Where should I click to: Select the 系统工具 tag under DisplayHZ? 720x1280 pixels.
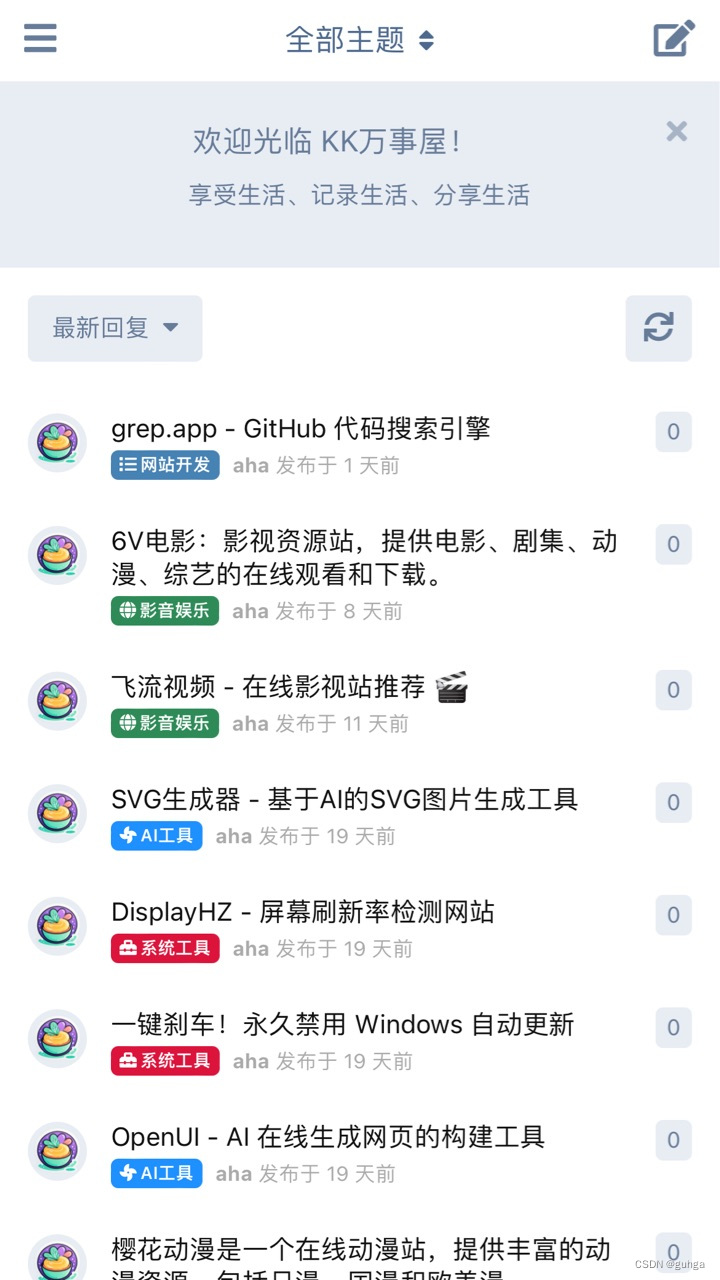(x=165, y=949)
